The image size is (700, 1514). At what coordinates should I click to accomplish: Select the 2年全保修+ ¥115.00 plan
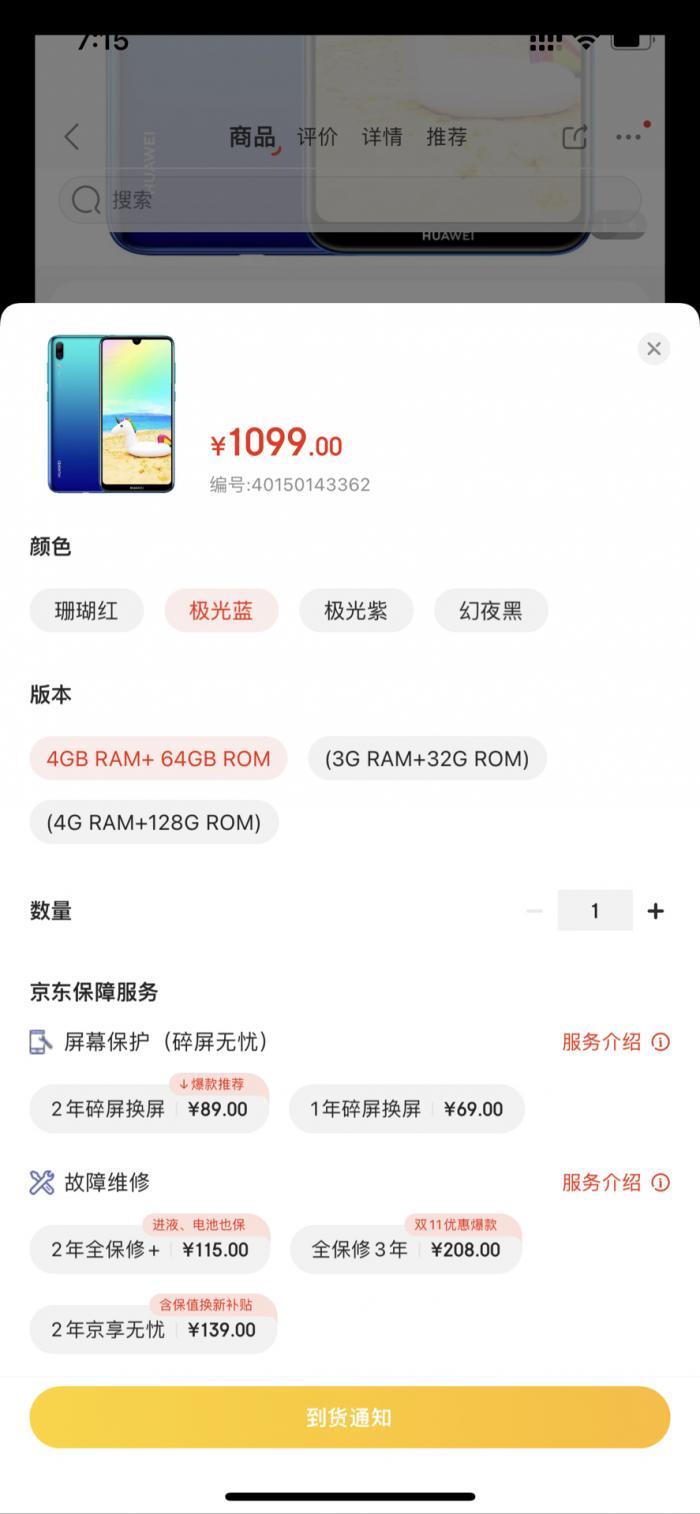pyautogui.click(x=150, y=1250)
